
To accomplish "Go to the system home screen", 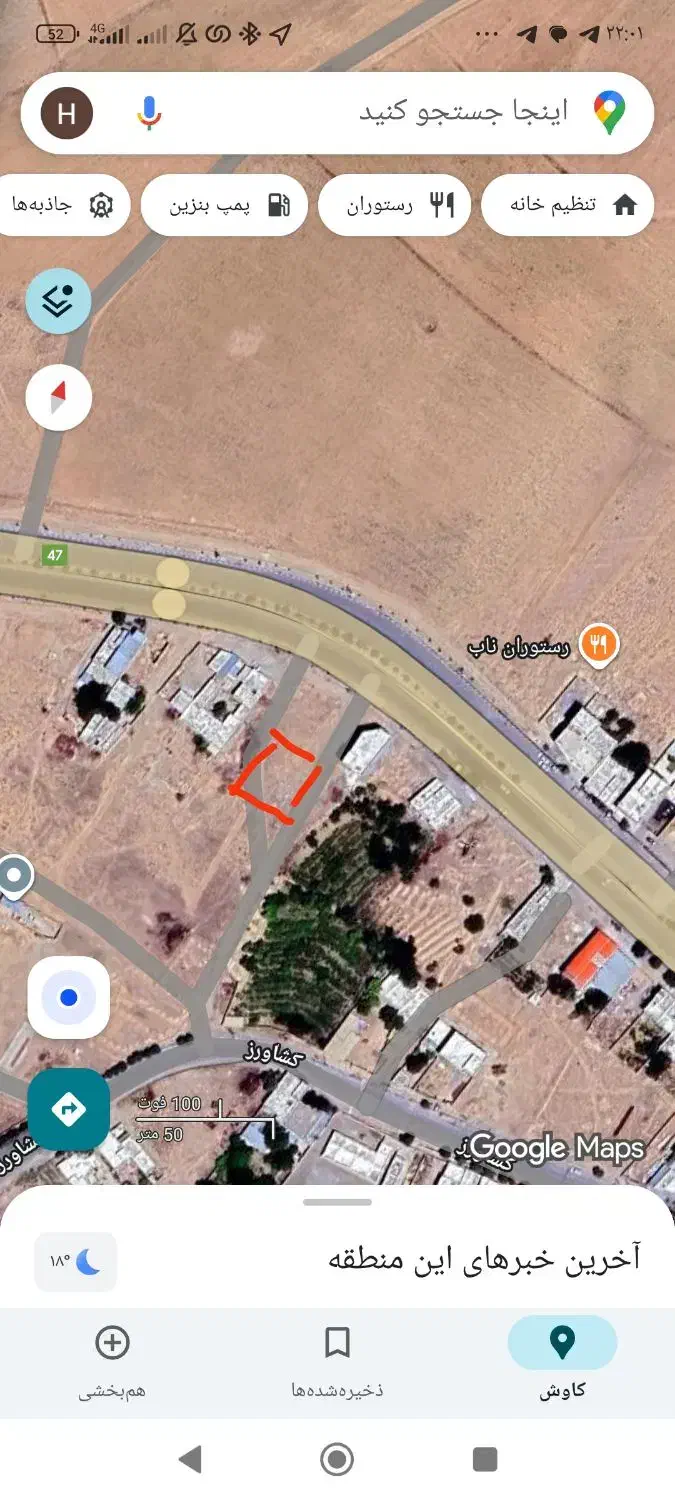I will tap(337, 1459).
